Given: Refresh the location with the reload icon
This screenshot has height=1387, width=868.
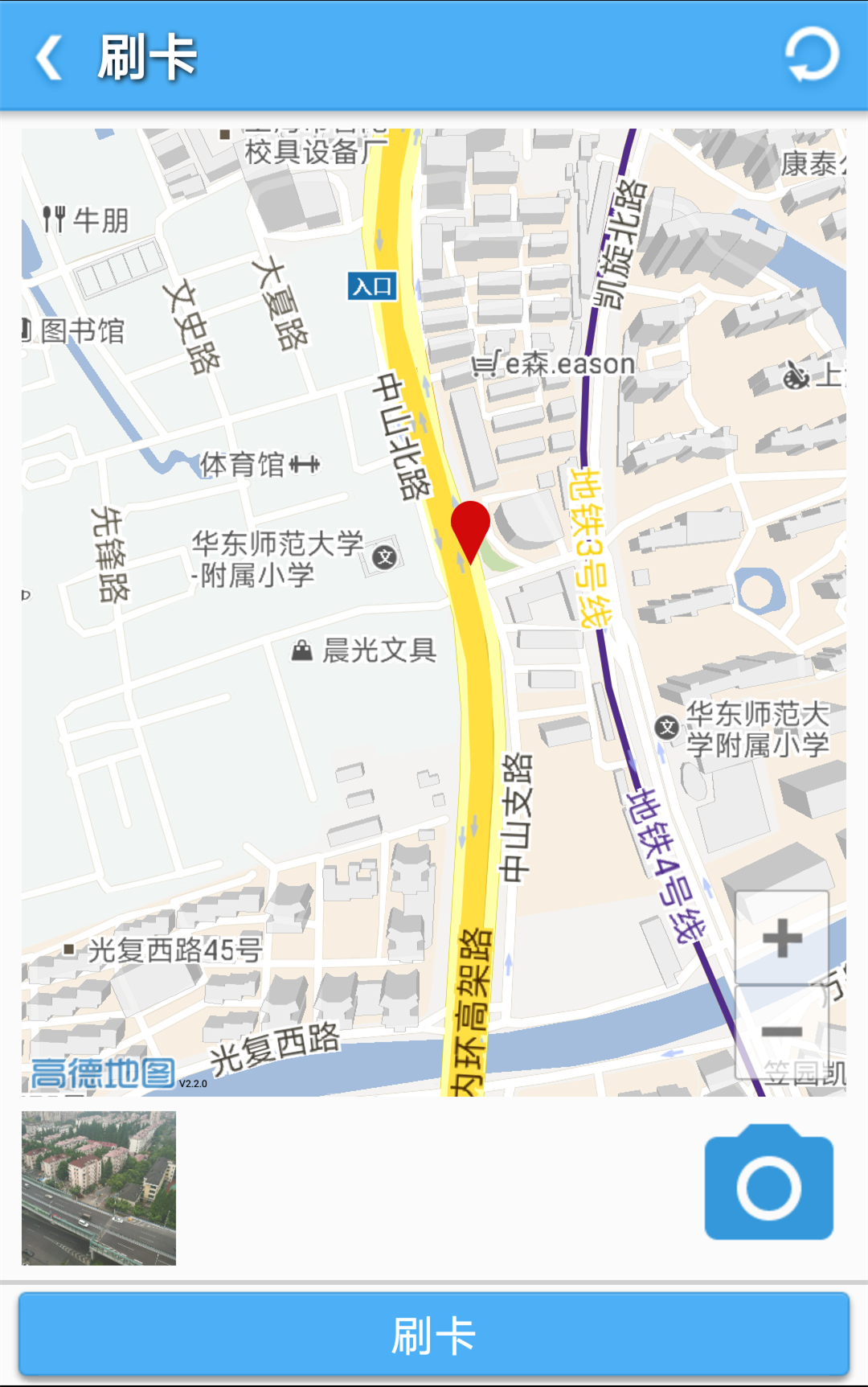Looking at the screenshot, I should pyautogui.click(x=812, y=55).
